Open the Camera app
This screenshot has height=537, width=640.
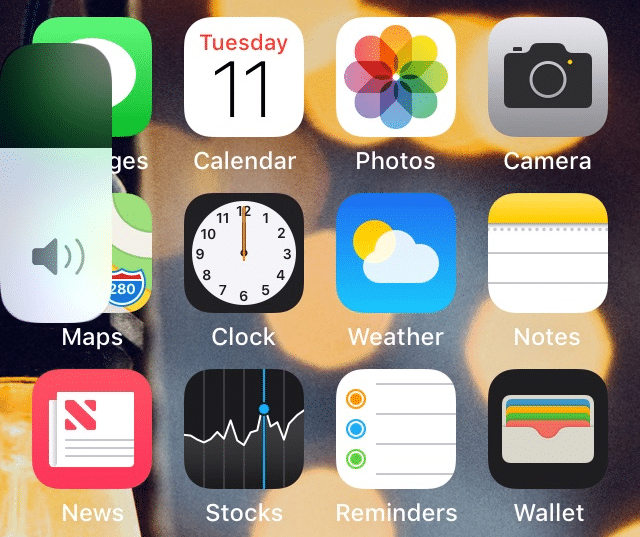pyautogui.click(x=547, y=77)
